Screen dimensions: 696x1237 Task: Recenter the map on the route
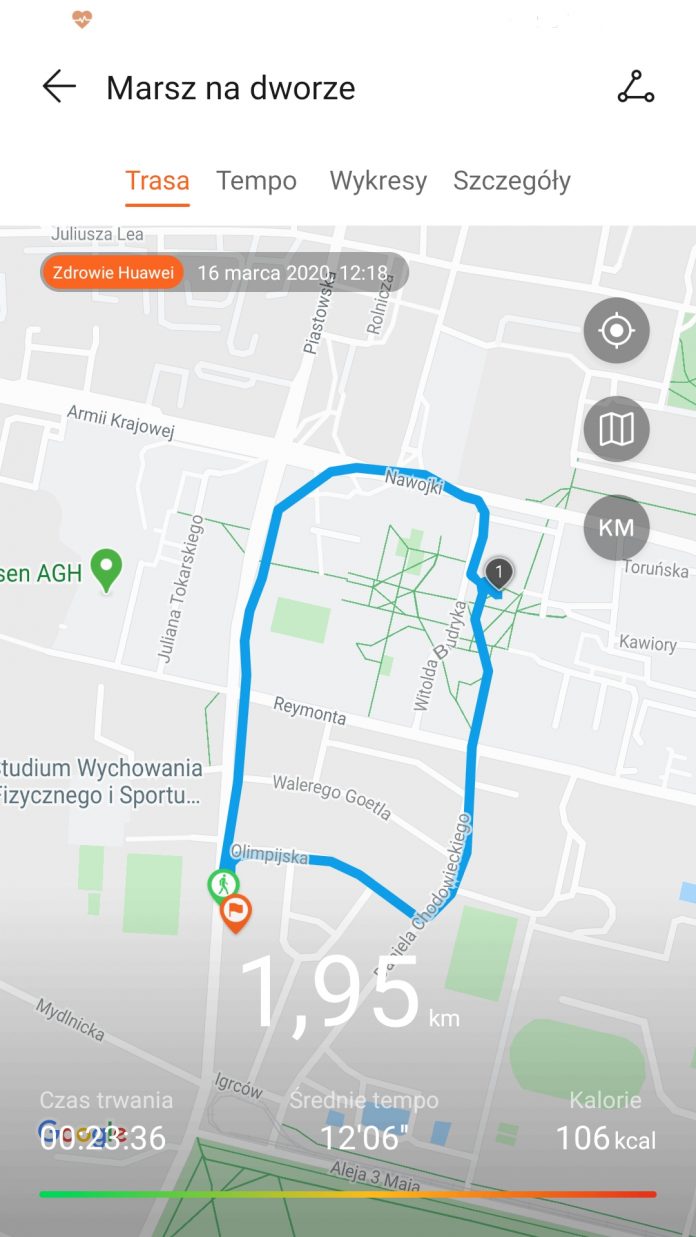click(x=617, y=330)
